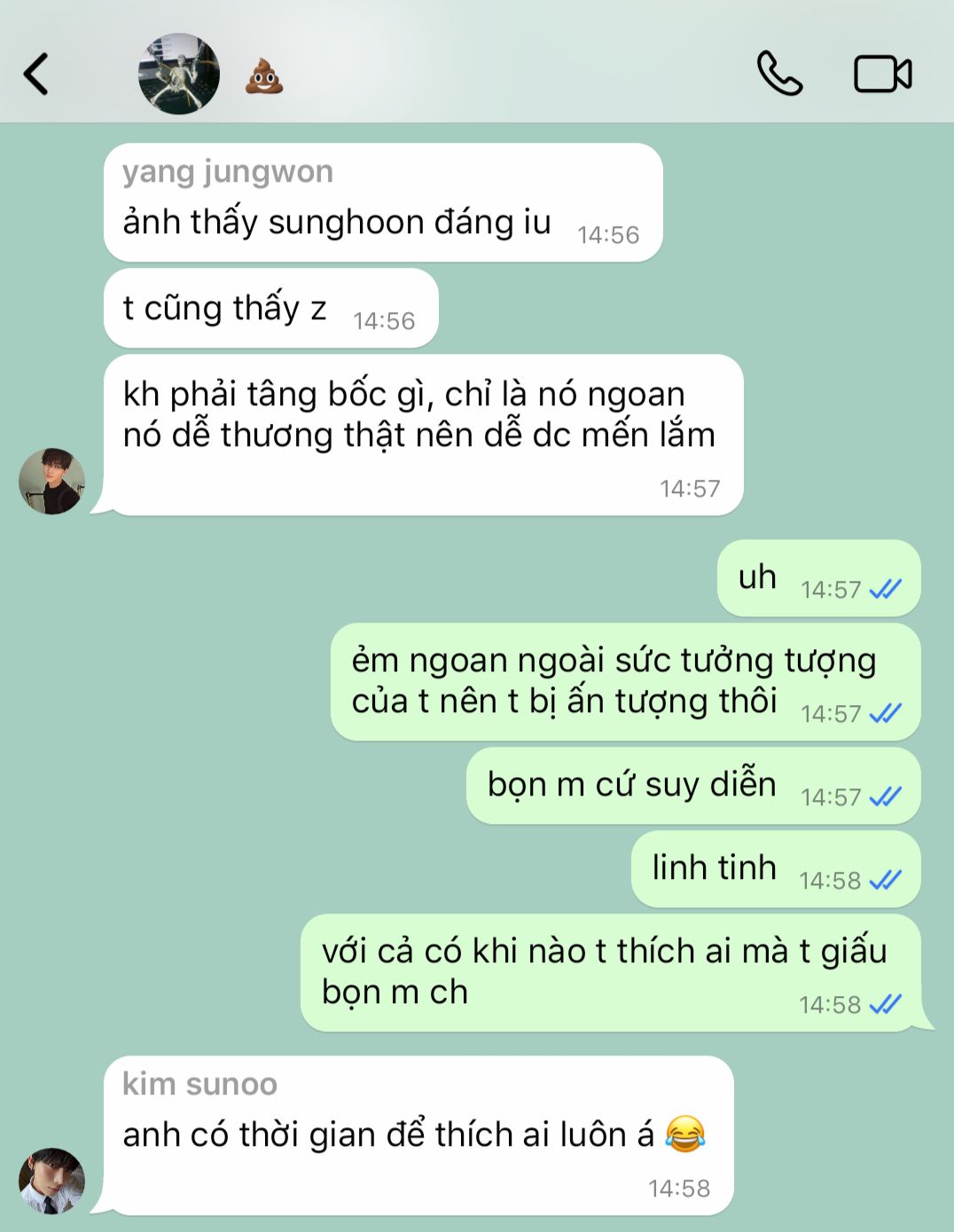Open kim sunoo's profile avatar
The image size is (954, 1232).
(51, 1181)
